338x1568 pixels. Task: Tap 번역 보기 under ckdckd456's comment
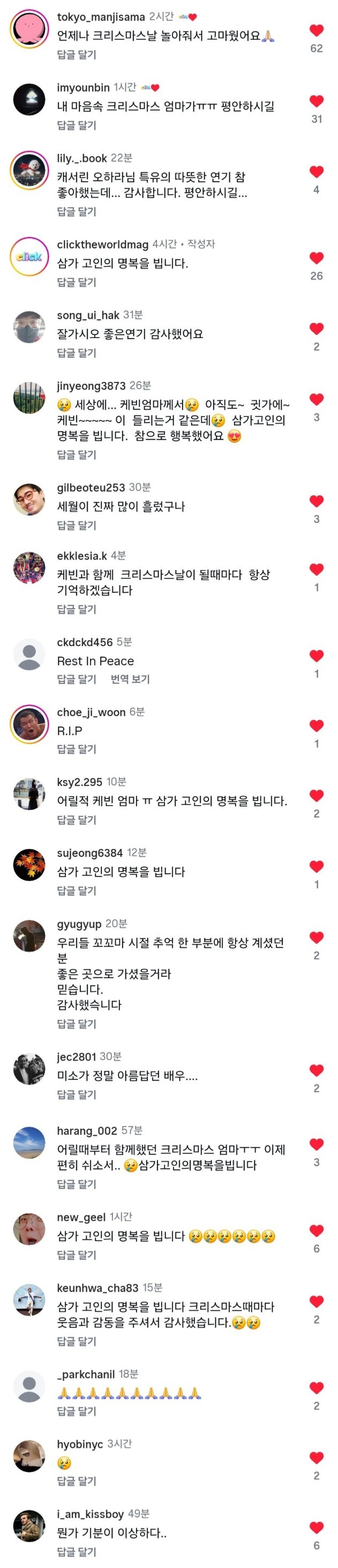click(130, 679)
